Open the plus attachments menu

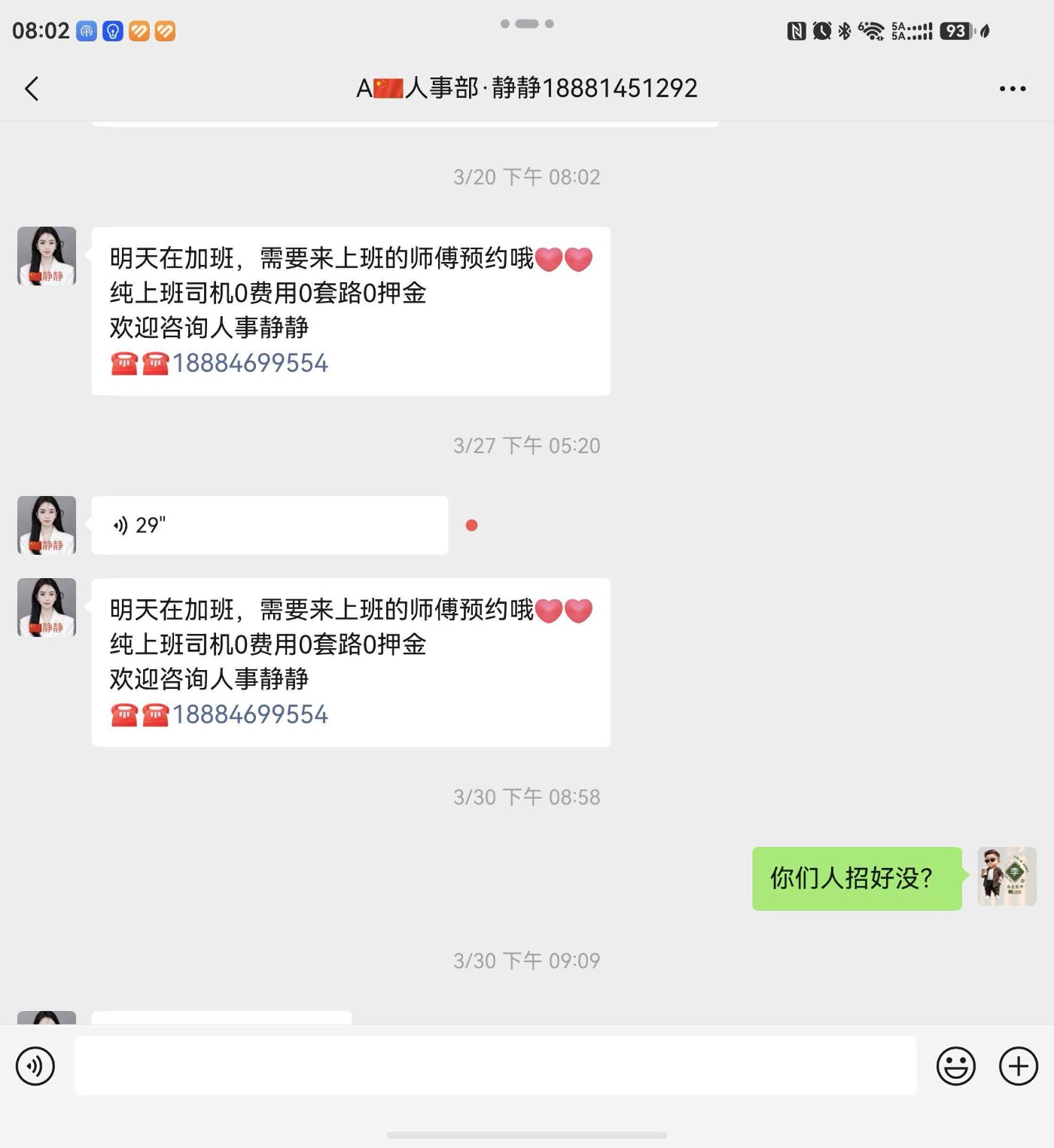tap(1018, 1066)
